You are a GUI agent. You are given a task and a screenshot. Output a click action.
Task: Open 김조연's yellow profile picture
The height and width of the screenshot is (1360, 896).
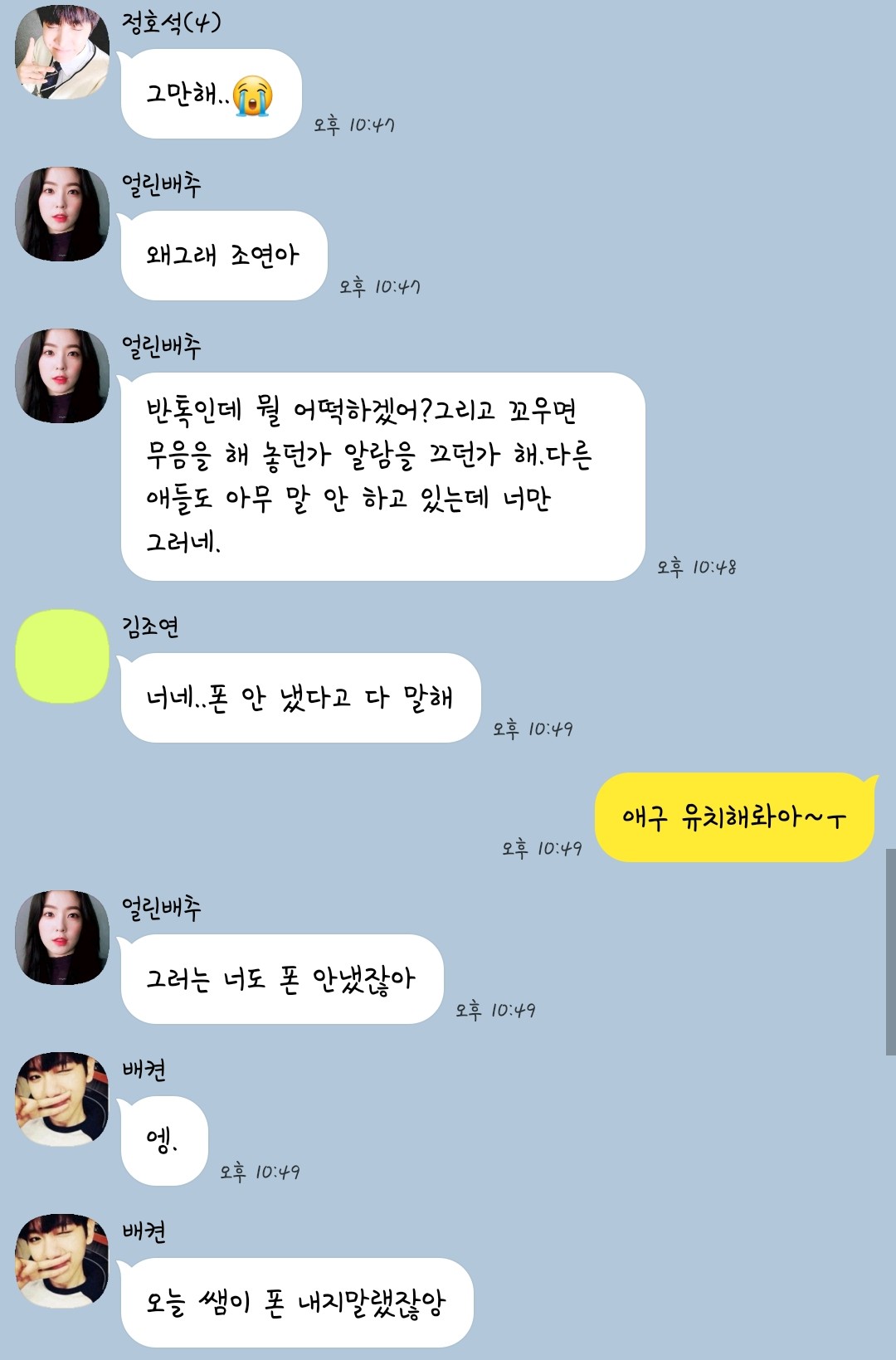[x=62, y=656]
